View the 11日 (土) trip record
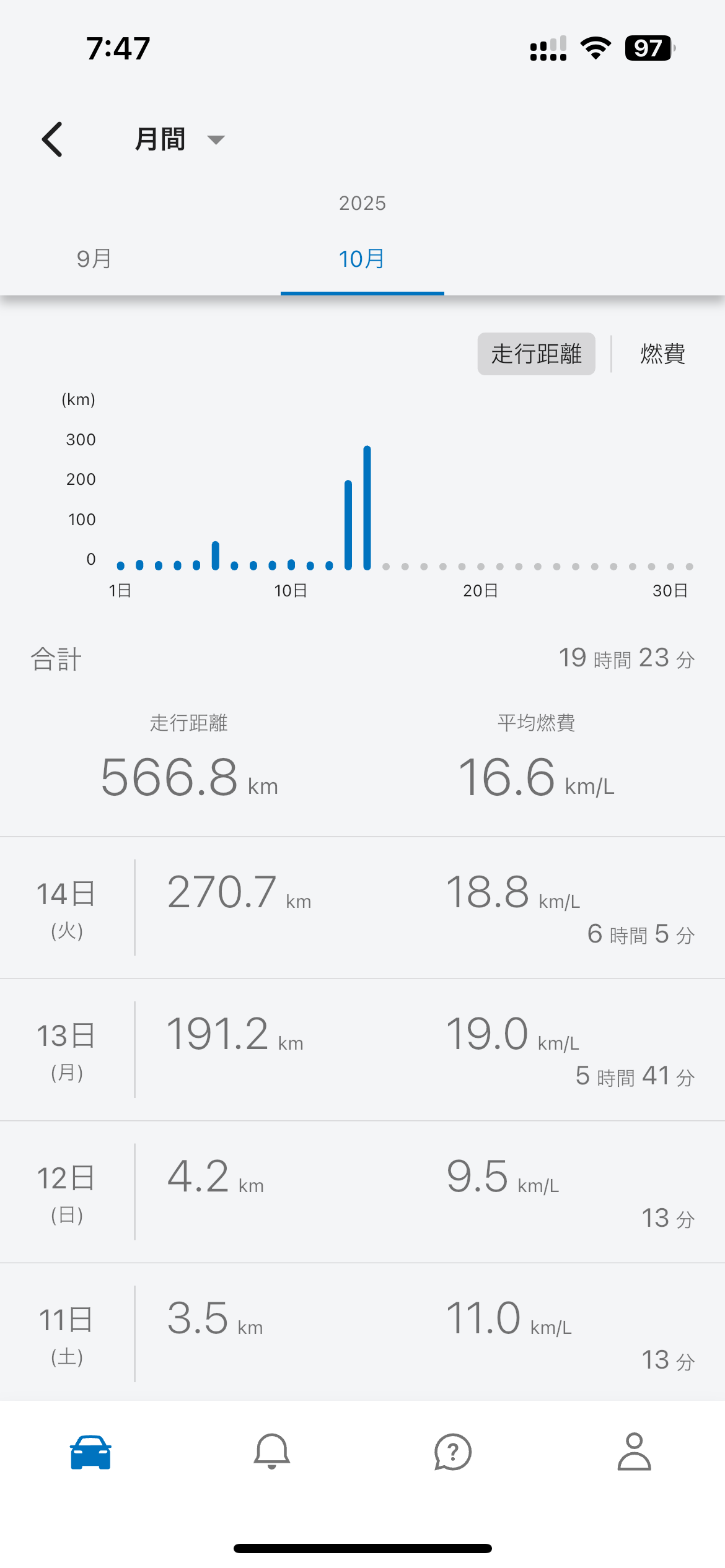725x1568 pixels. [362, 1333]
